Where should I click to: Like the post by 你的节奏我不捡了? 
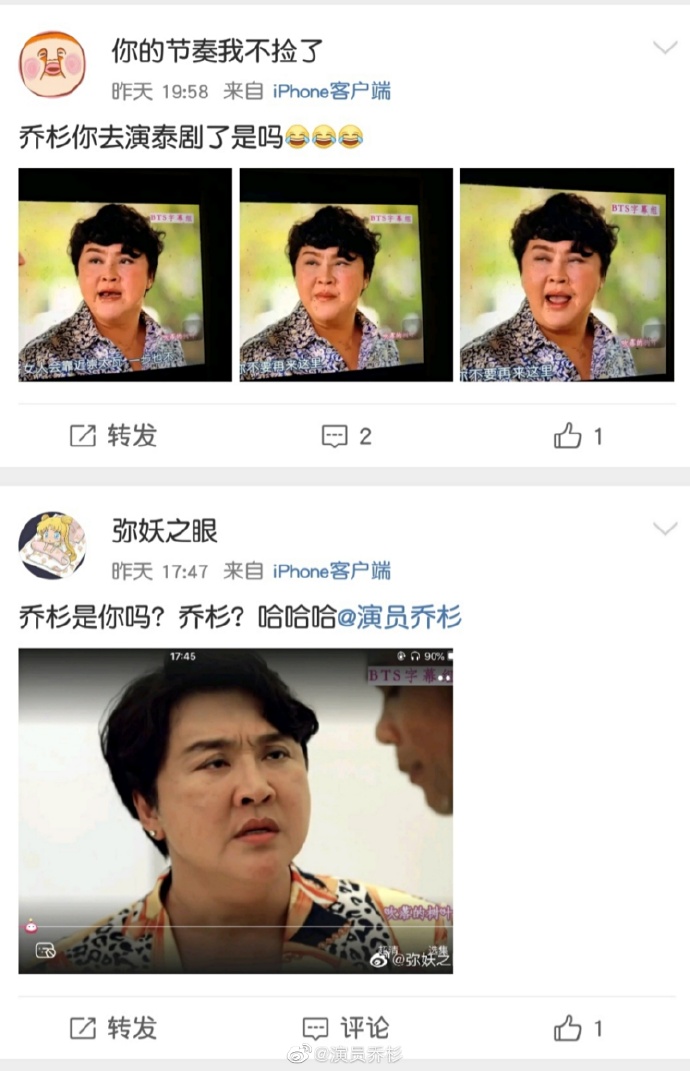[x=578, y=436]
